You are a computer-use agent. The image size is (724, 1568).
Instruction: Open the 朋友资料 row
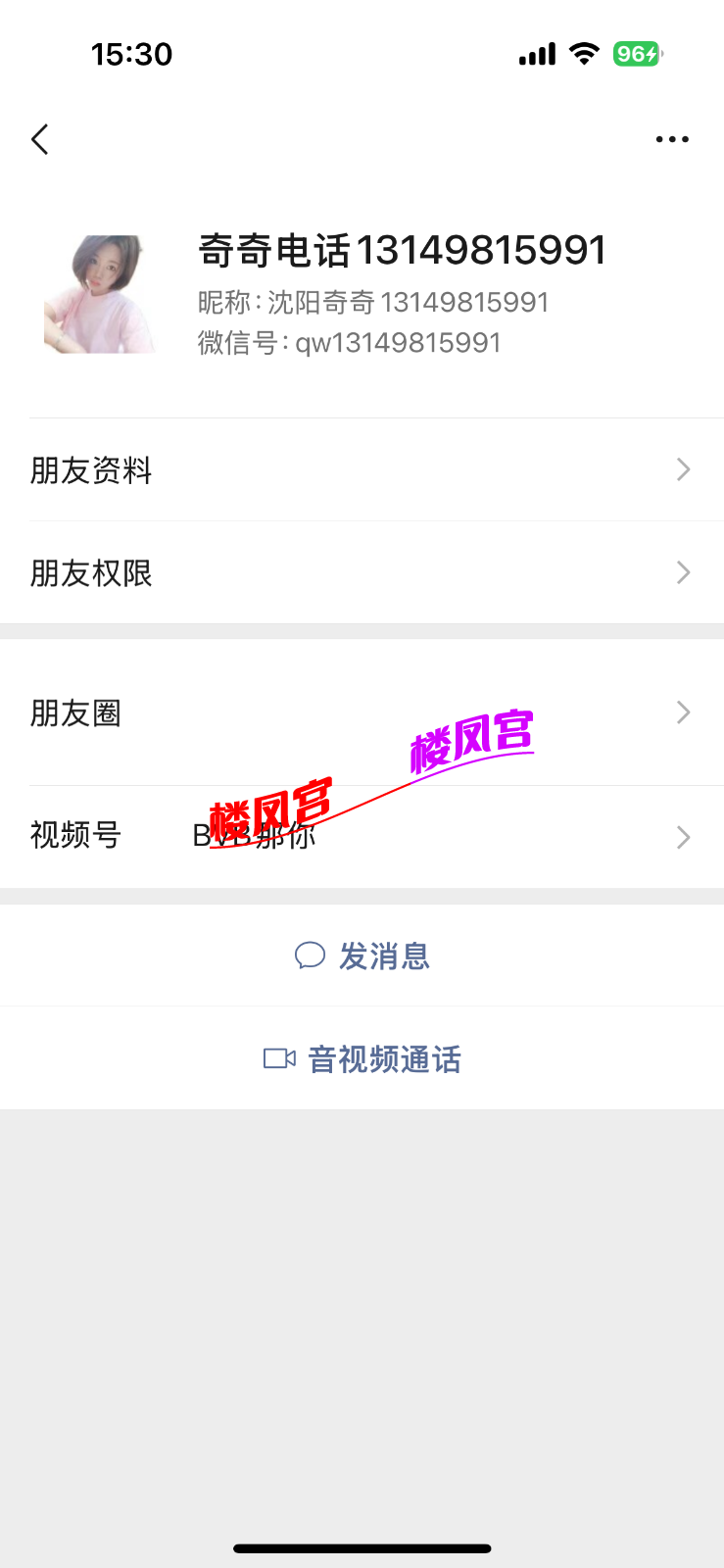click(362, 470)
